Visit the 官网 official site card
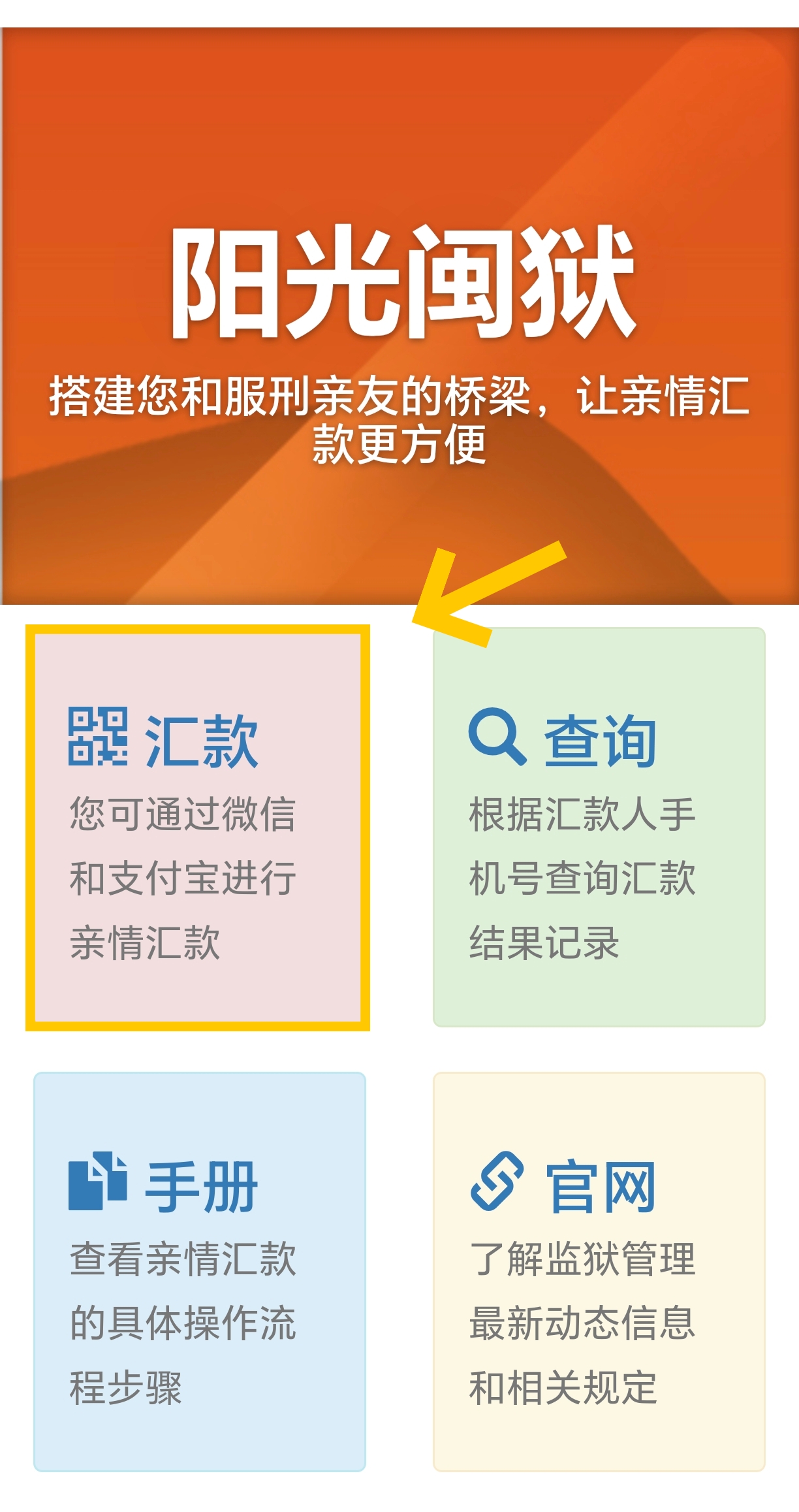 click(x=599, y=1272)
